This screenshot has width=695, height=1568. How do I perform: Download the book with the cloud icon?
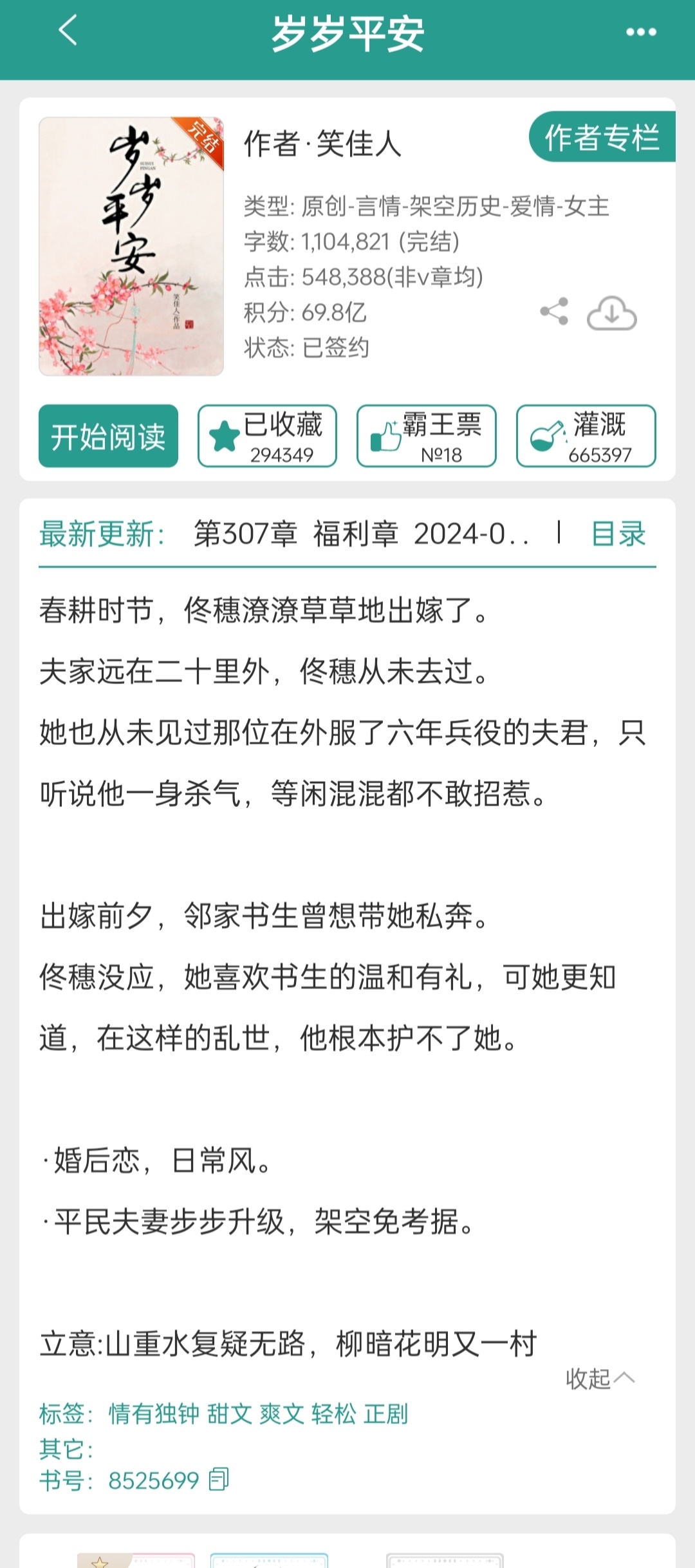click(611, 313)
